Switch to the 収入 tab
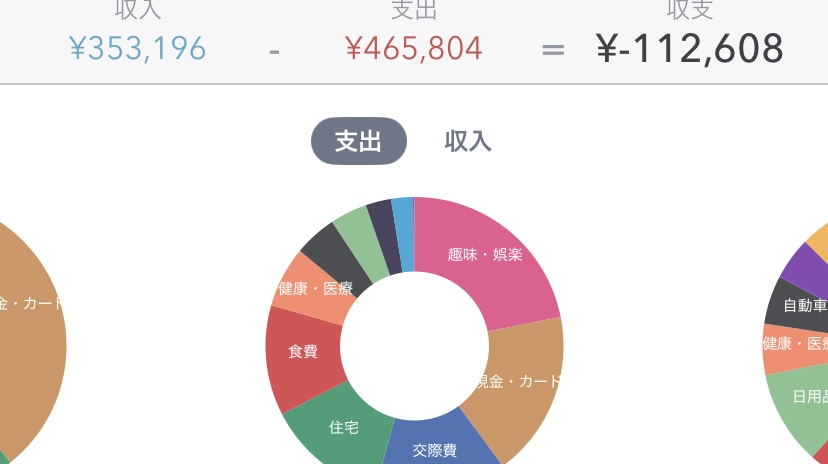The height and width of the screenshot is (464, 828). pos(467,141)
